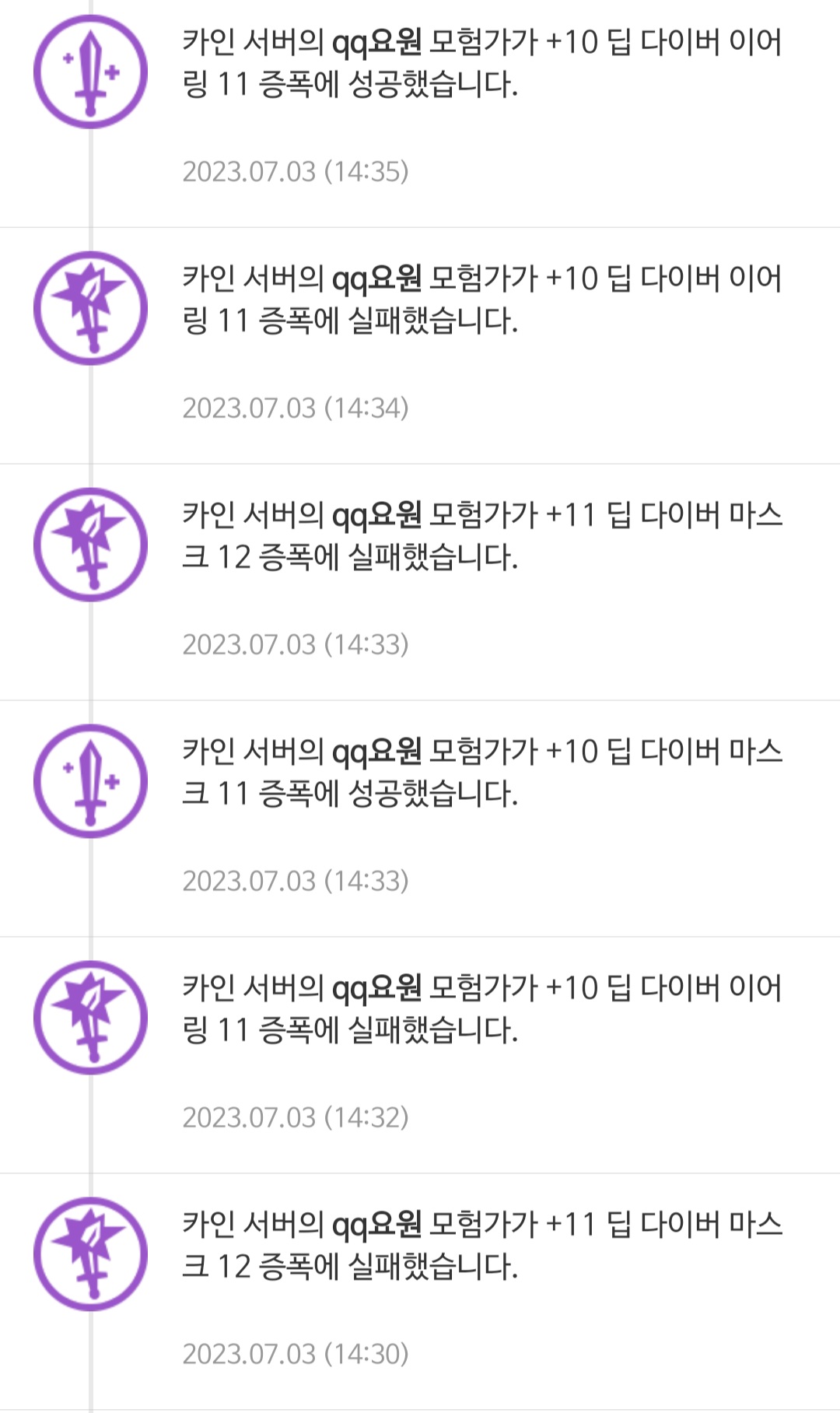This screenshot has height=1413, width=840.
Task: Tap qq요원 in the 14:30 mask failure entry
Action: [376, 1225]
